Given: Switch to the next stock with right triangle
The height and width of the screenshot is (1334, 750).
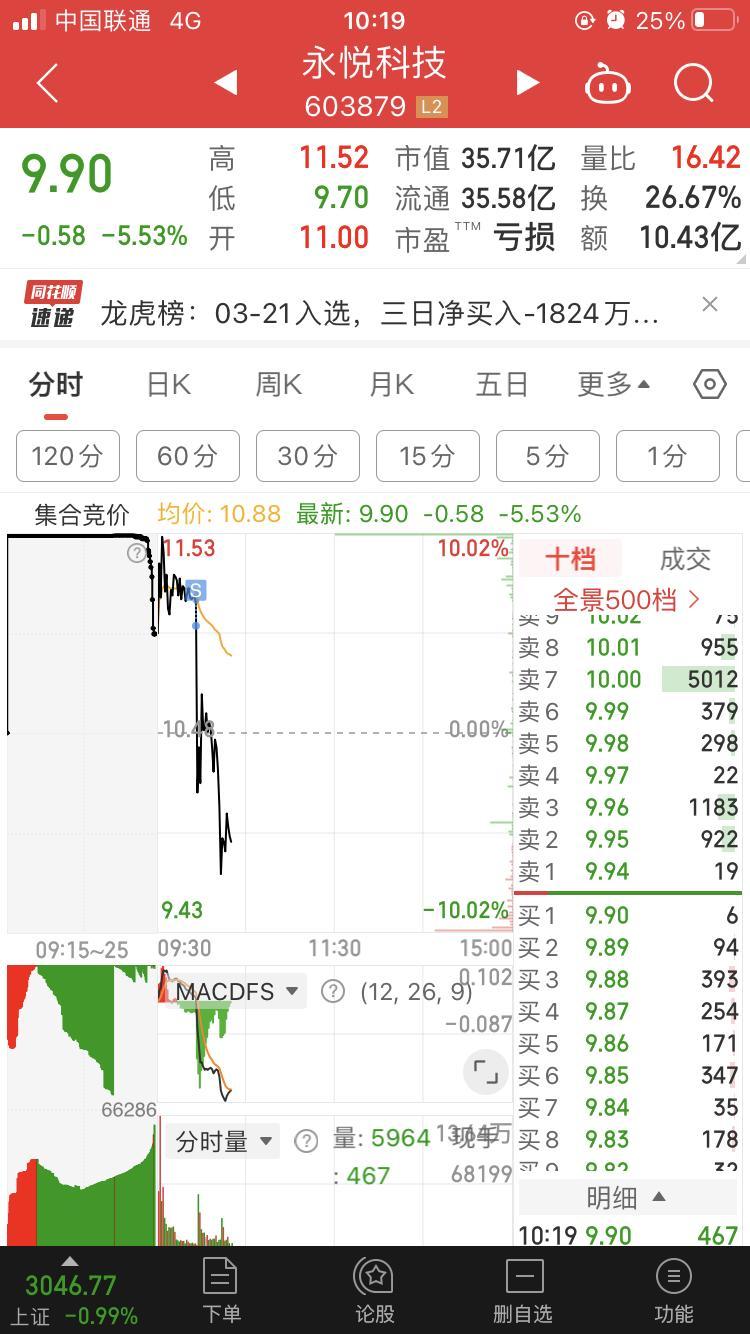Looking at the screenshot, I should pyautogui.click(x=527, y=83).
